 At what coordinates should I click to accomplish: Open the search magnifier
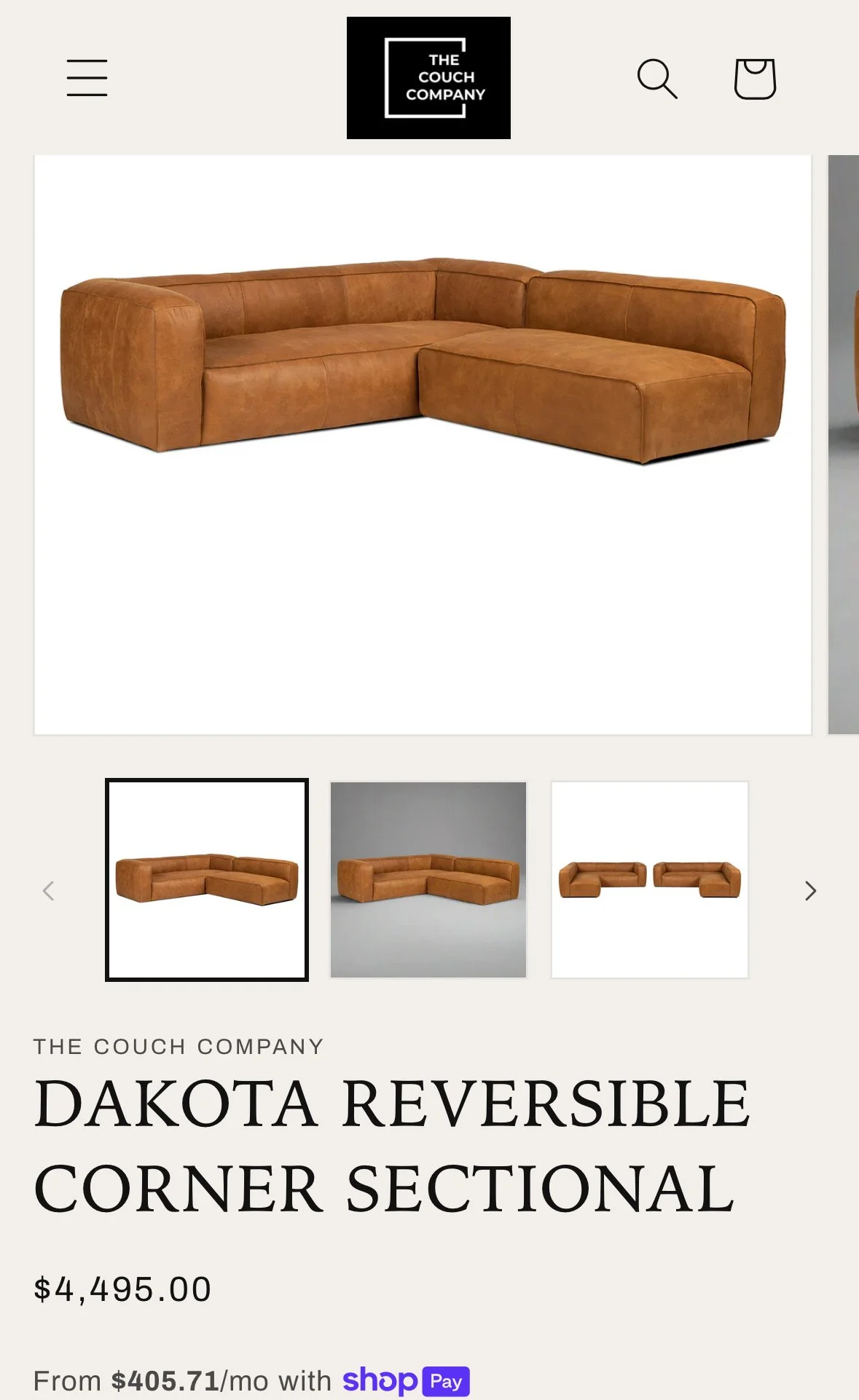click(657, 79)
